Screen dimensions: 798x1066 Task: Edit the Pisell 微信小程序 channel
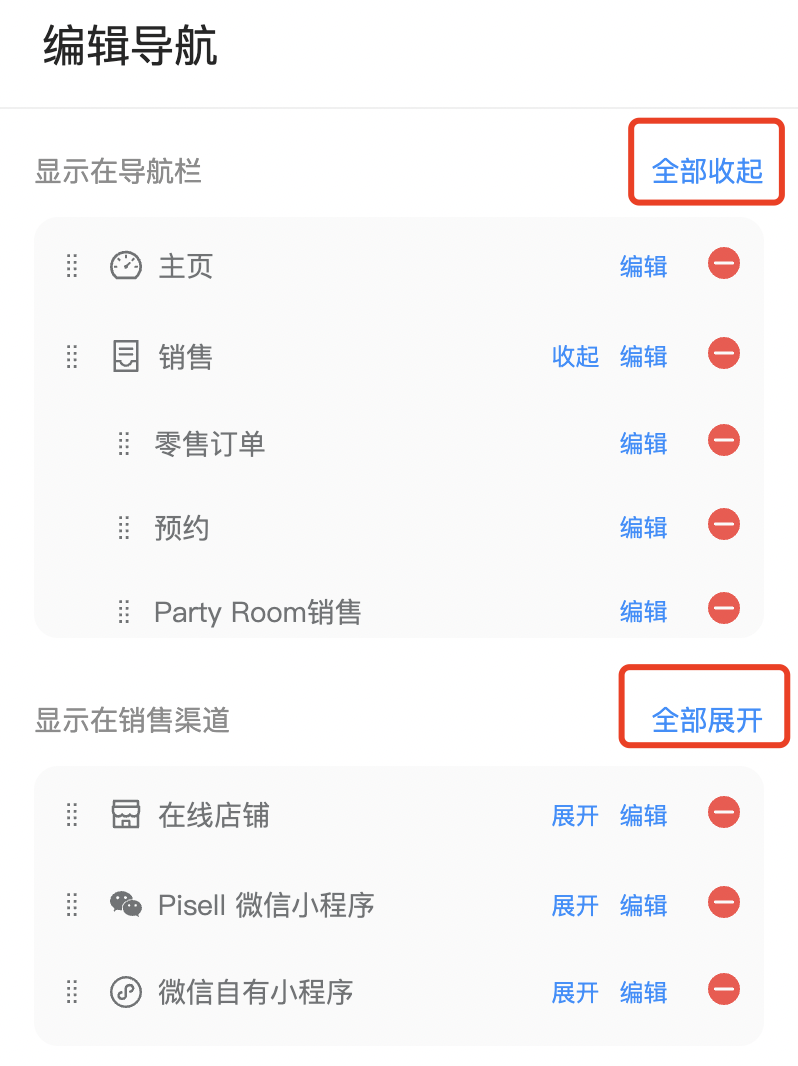[x=643, y=906]
